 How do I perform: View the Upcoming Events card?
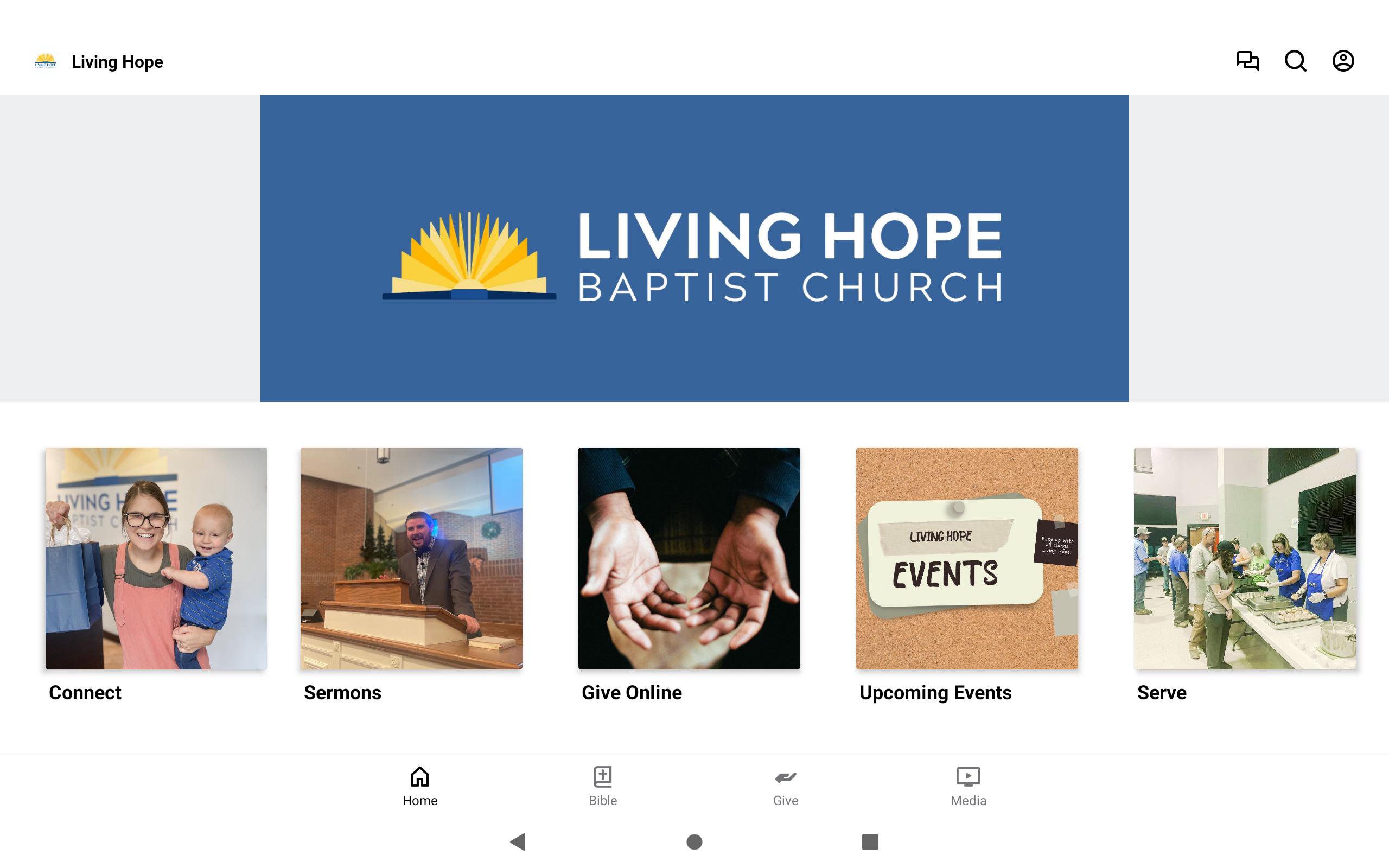(x=966, y=558)
